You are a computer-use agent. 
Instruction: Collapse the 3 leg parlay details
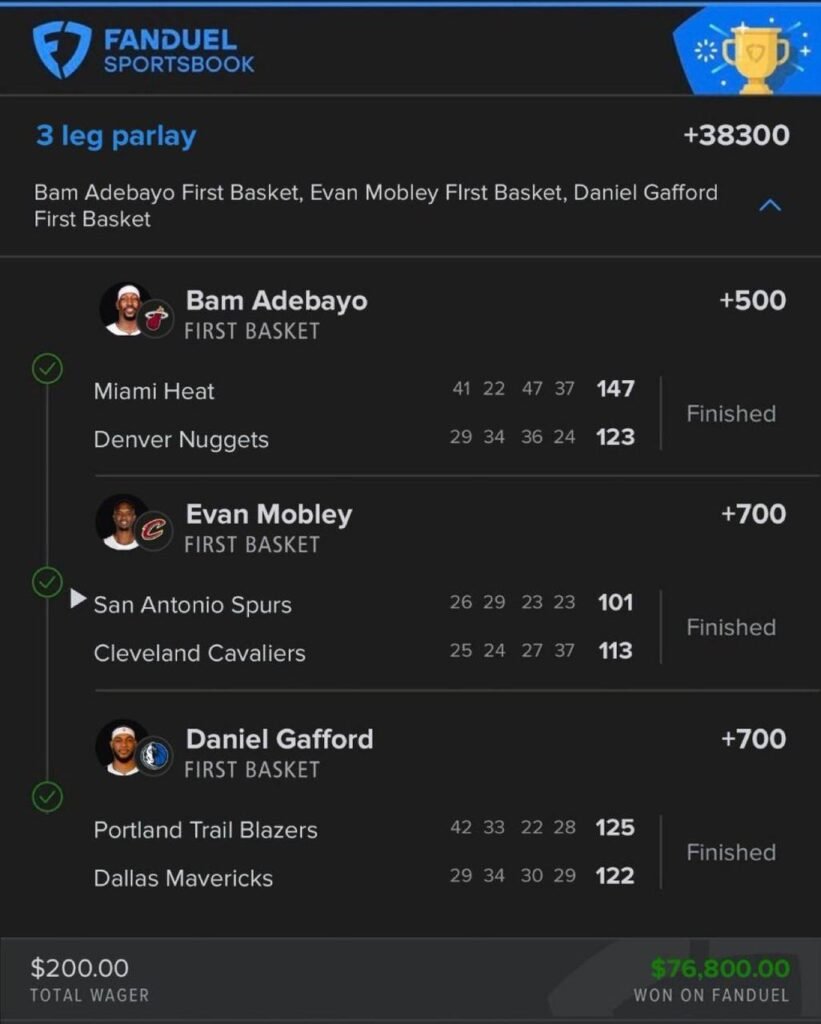tap(769, 205)
